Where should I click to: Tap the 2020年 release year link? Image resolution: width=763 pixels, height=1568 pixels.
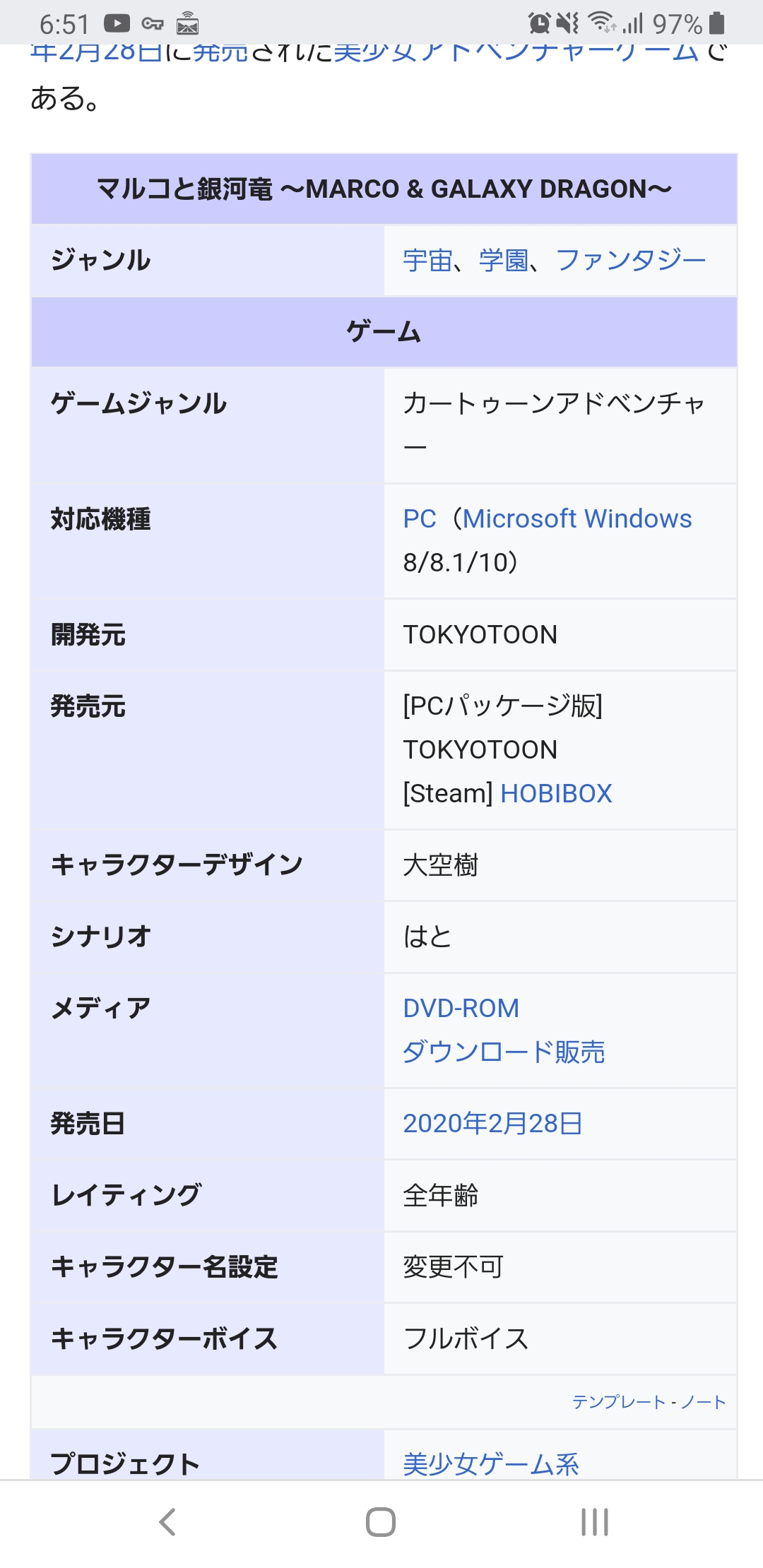(442, 1124)
